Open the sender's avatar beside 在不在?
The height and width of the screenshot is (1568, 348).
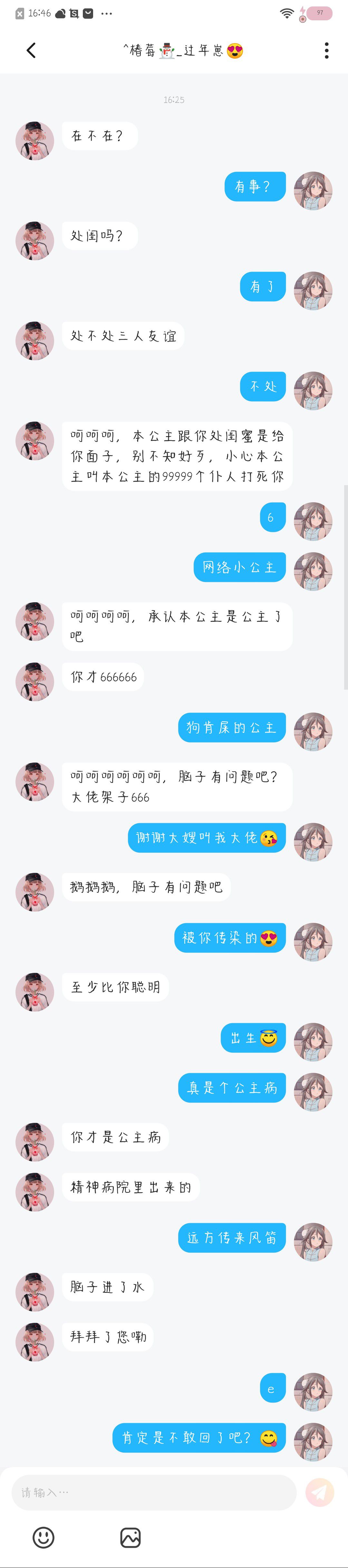[35, 141]
